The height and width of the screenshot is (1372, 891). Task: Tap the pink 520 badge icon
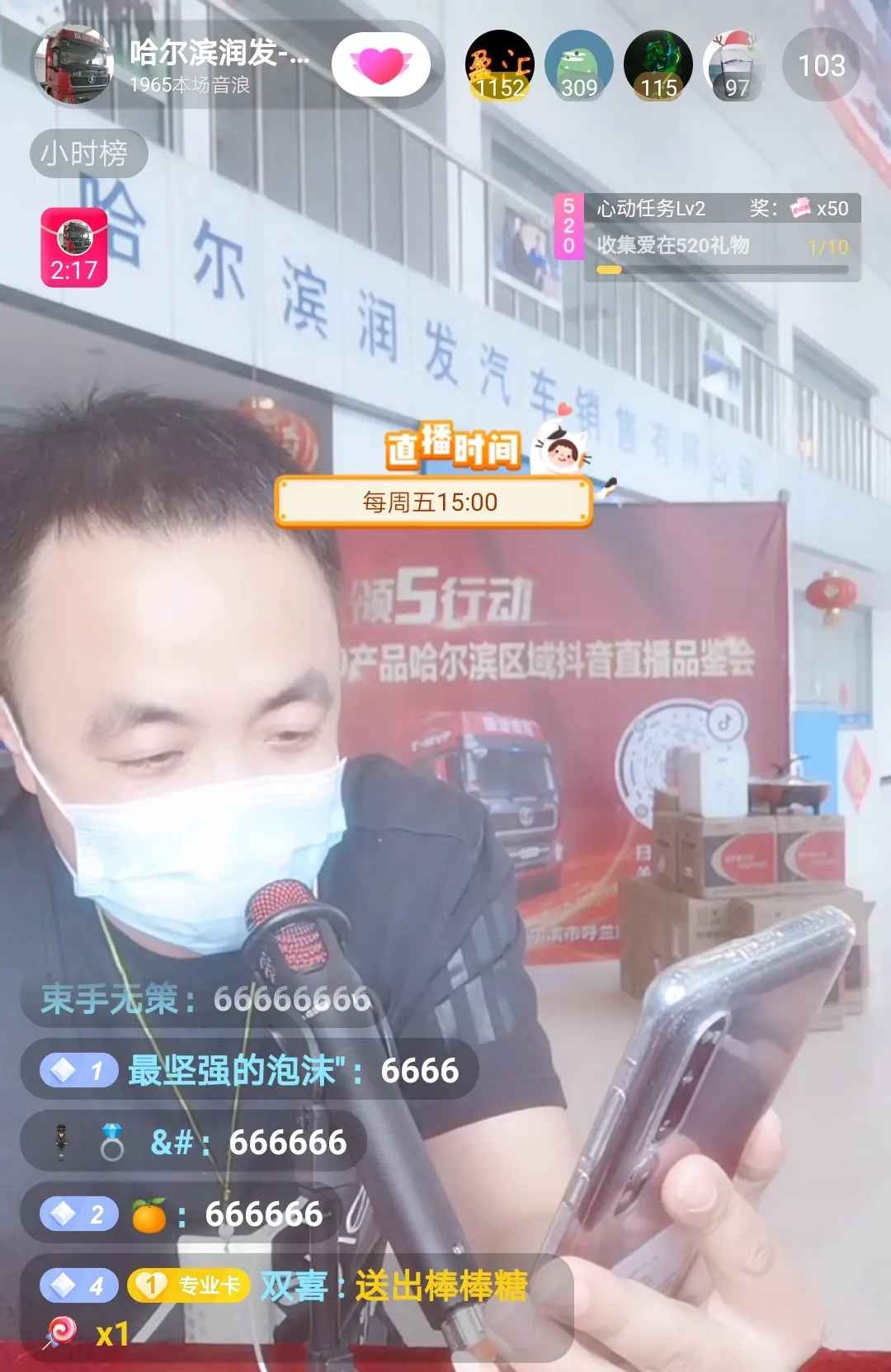point(569,227)
